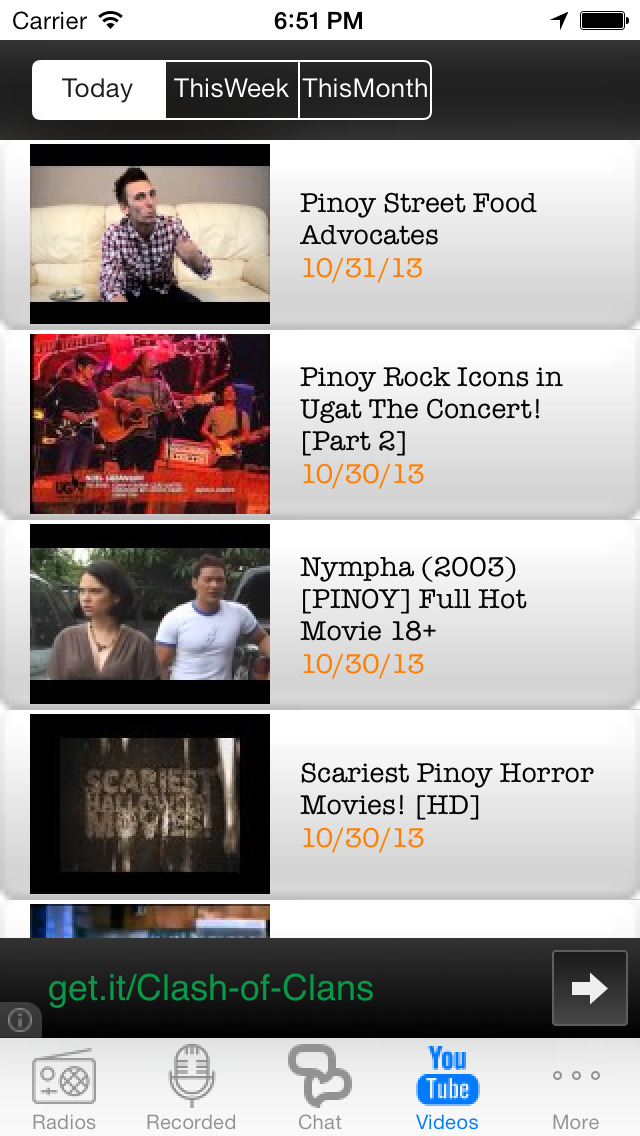The height and width of the screenshot is (1136, 640).
Task: Open the More tab
Action: tap(576, 1088)
